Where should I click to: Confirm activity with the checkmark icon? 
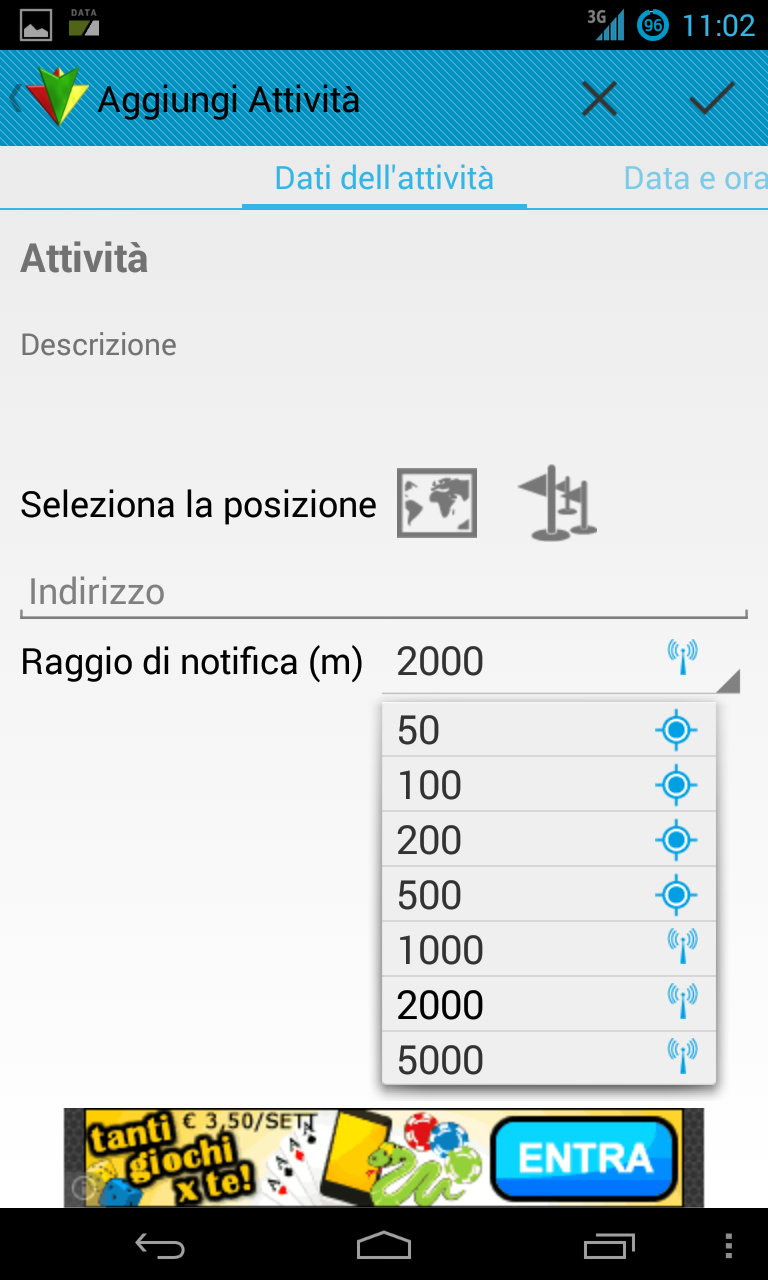pyautogui.click(x=712, y=99)
